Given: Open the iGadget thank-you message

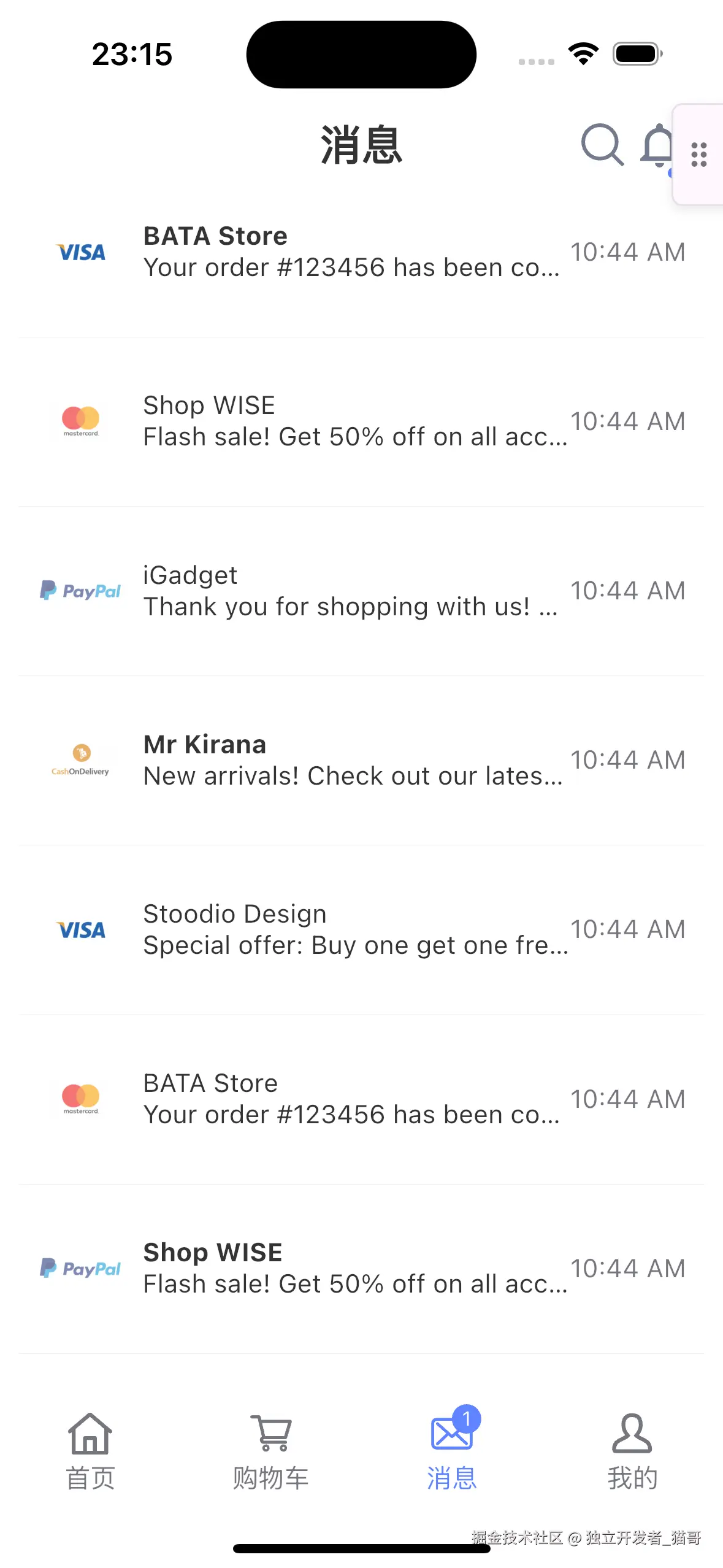Looking at the screenshot, I should tap(361, 591).
